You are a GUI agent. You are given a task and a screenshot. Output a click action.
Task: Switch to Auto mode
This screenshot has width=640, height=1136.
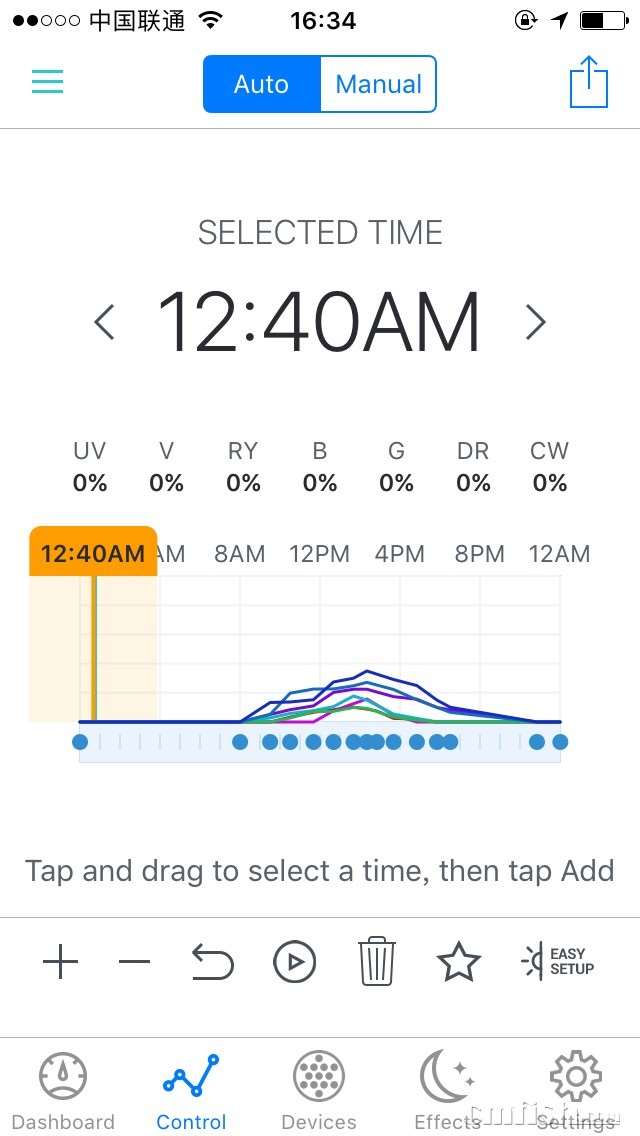(261, 84)
